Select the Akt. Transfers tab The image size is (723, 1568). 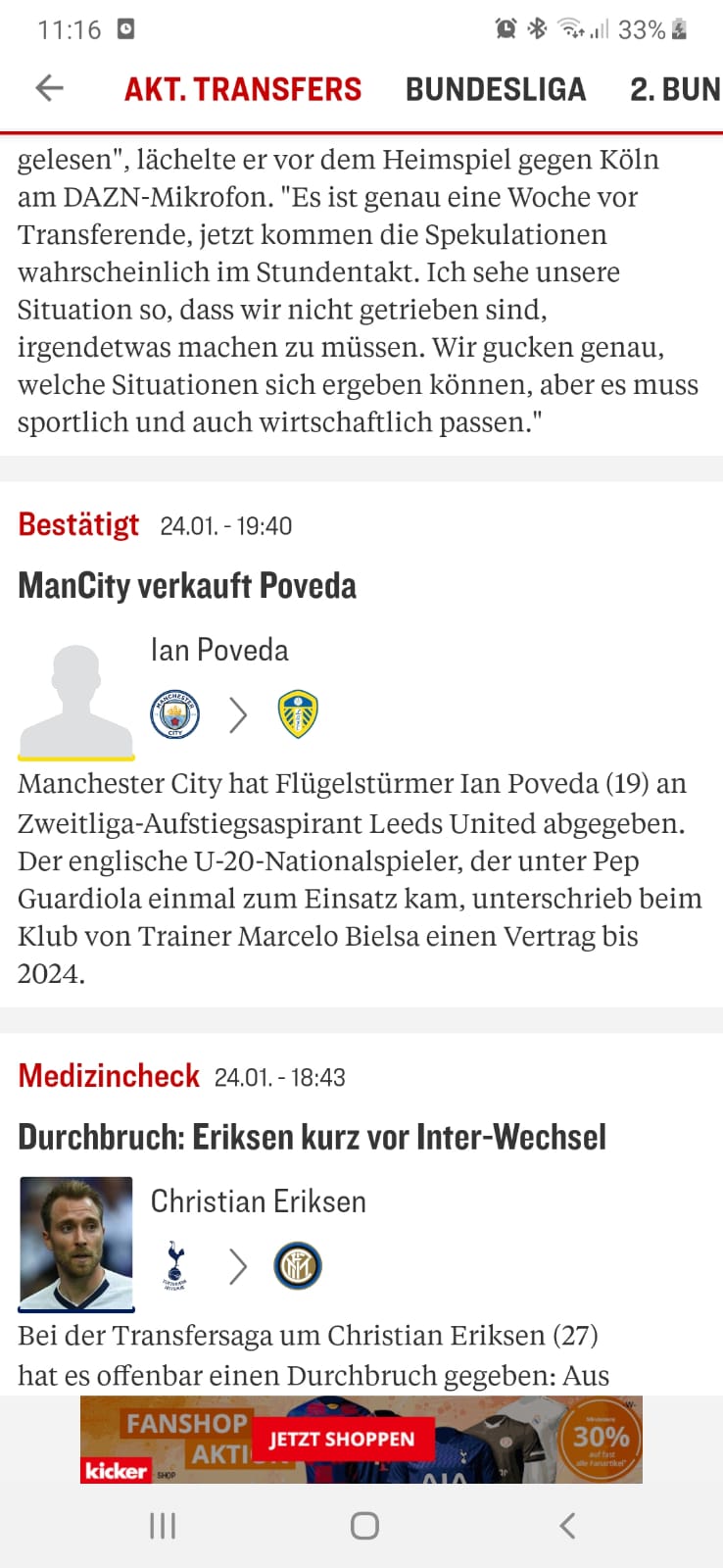point(242,89)
